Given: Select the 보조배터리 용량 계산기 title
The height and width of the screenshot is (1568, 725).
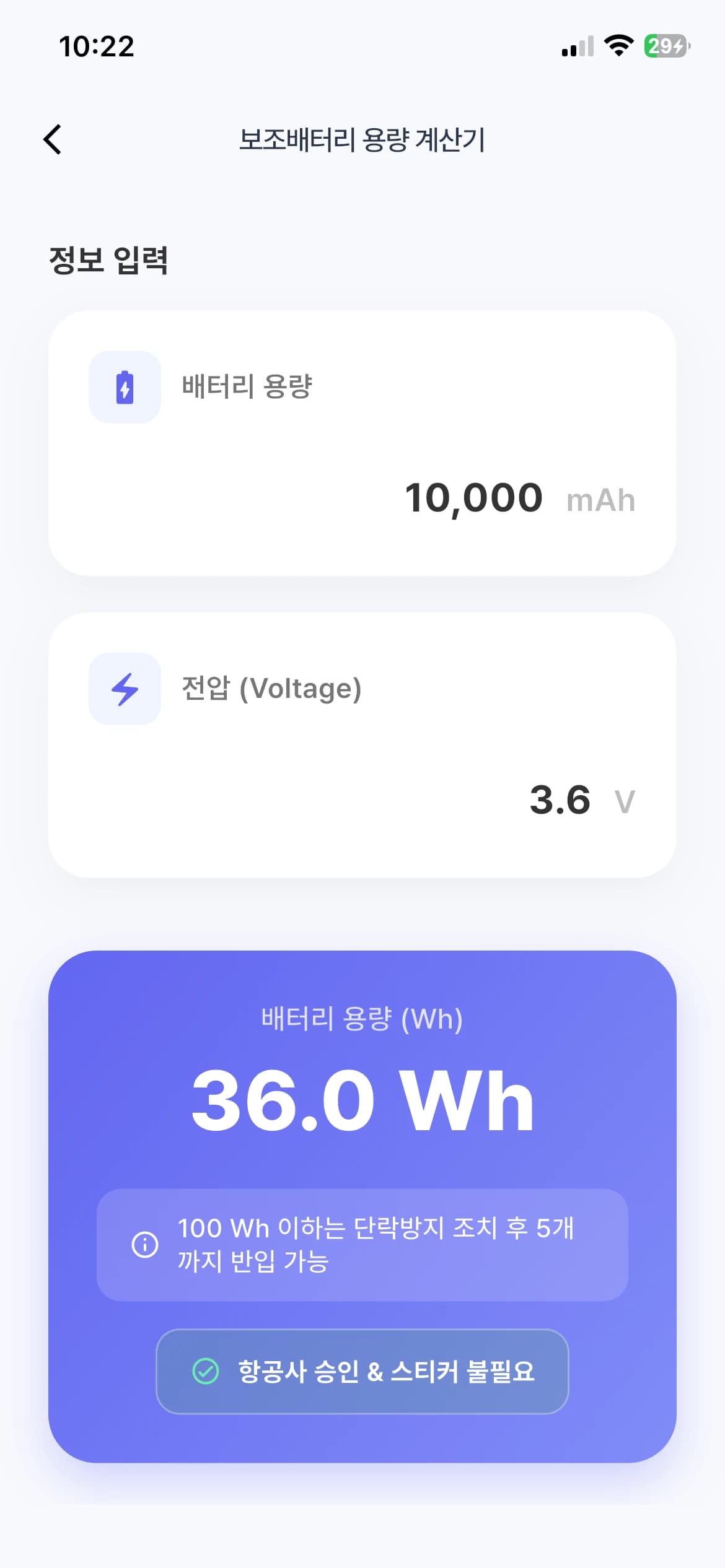Looking at the screenshot, I should coord(362,139).
